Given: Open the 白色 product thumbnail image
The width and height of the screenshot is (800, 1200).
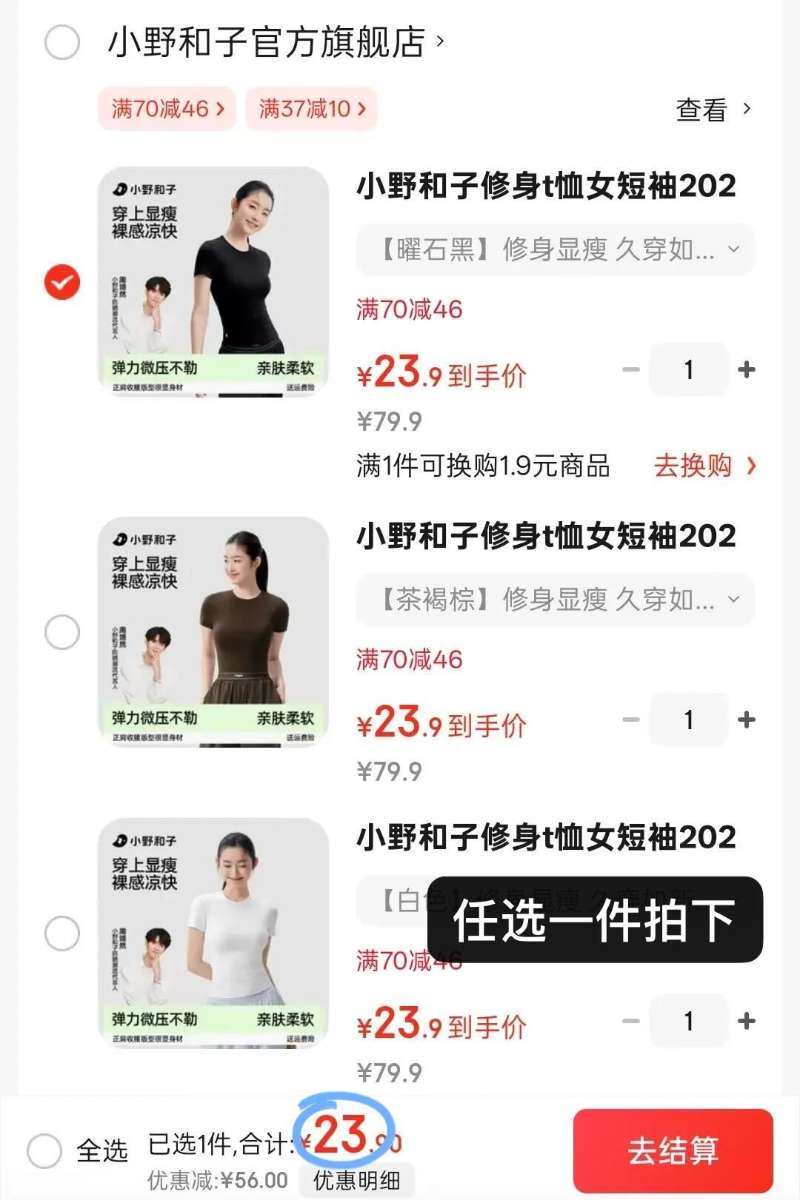Looking at the screenshot, I should coord(213,934).
